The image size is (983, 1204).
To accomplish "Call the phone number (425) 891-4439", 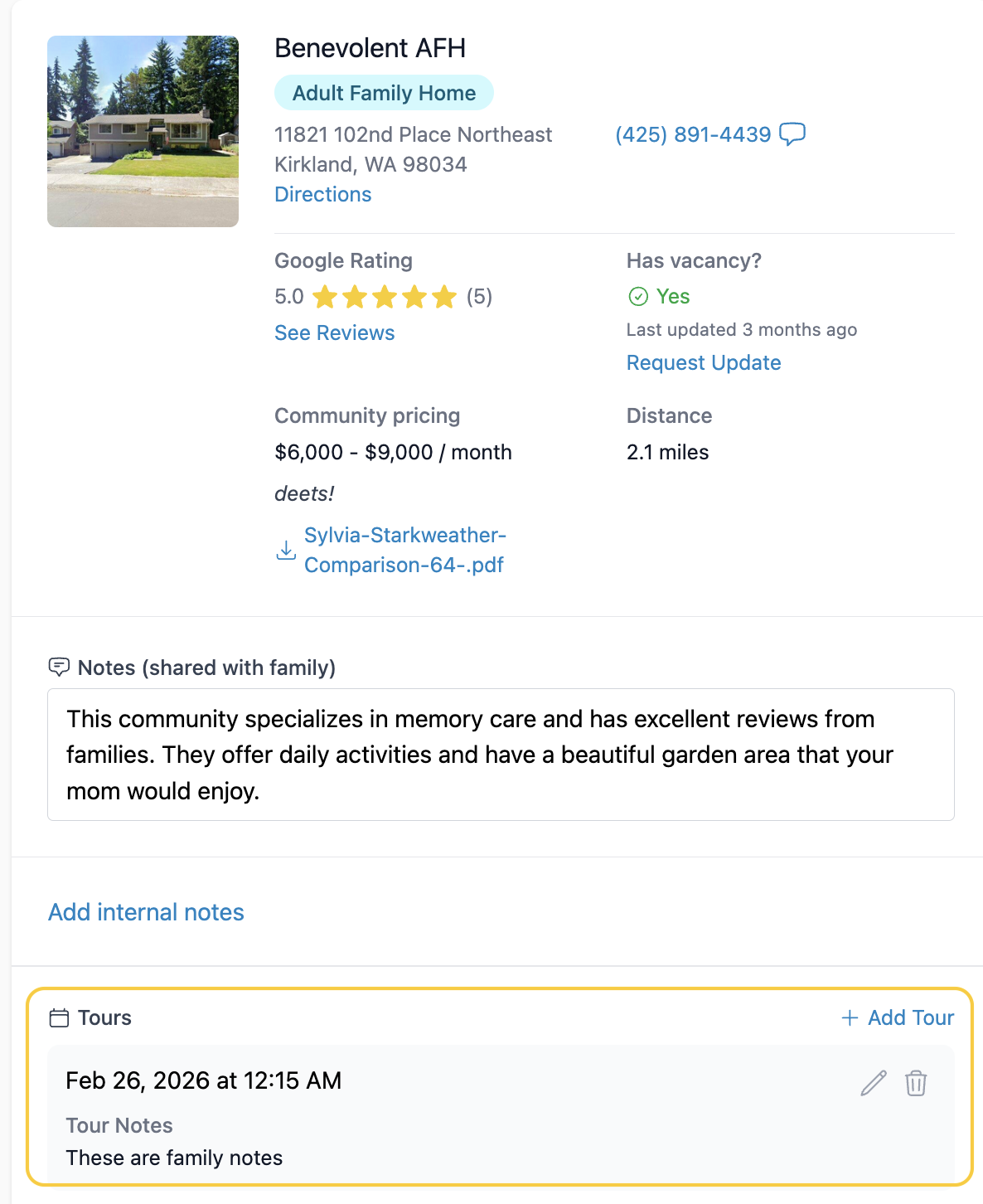I will click(x=693, y=134).
